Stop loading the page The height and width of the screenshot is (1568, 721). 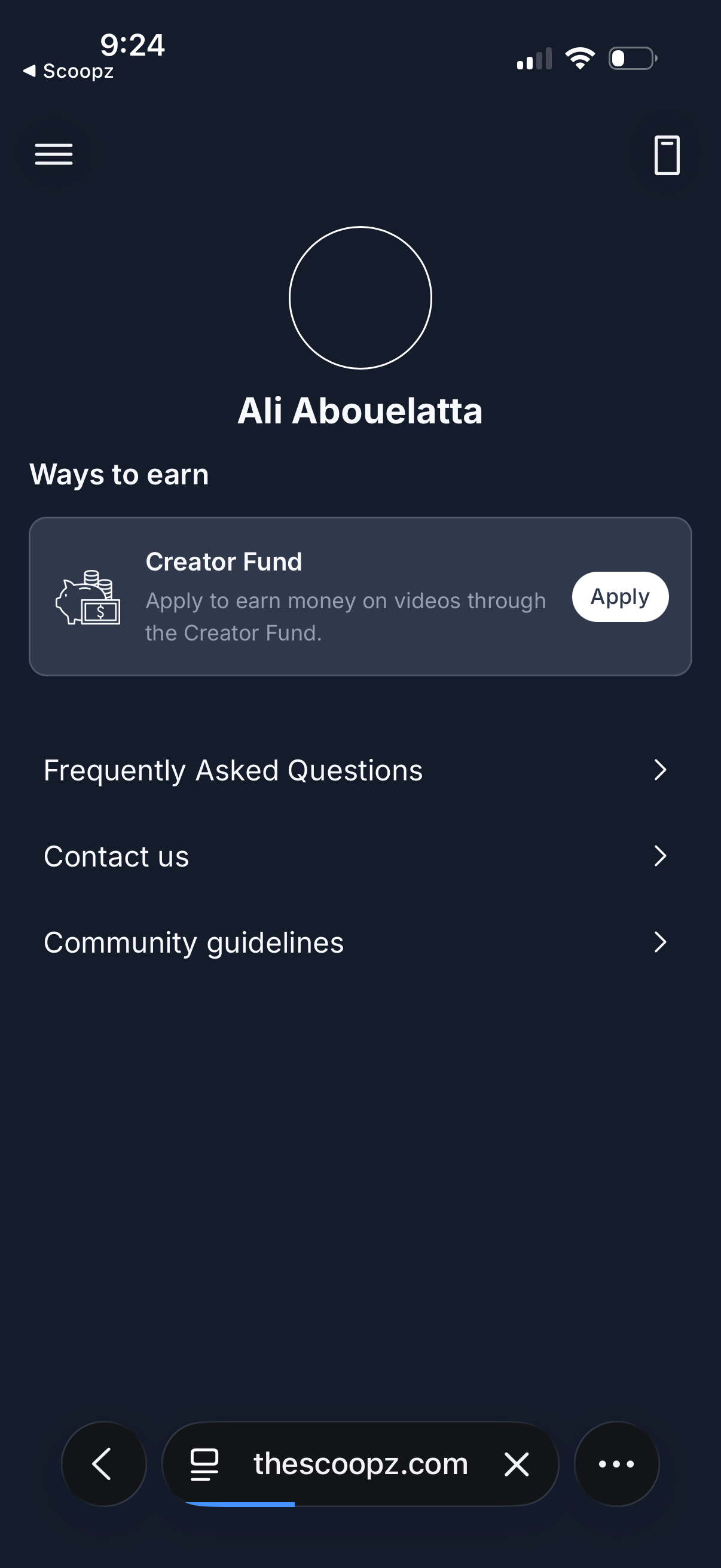[517, 1463]
